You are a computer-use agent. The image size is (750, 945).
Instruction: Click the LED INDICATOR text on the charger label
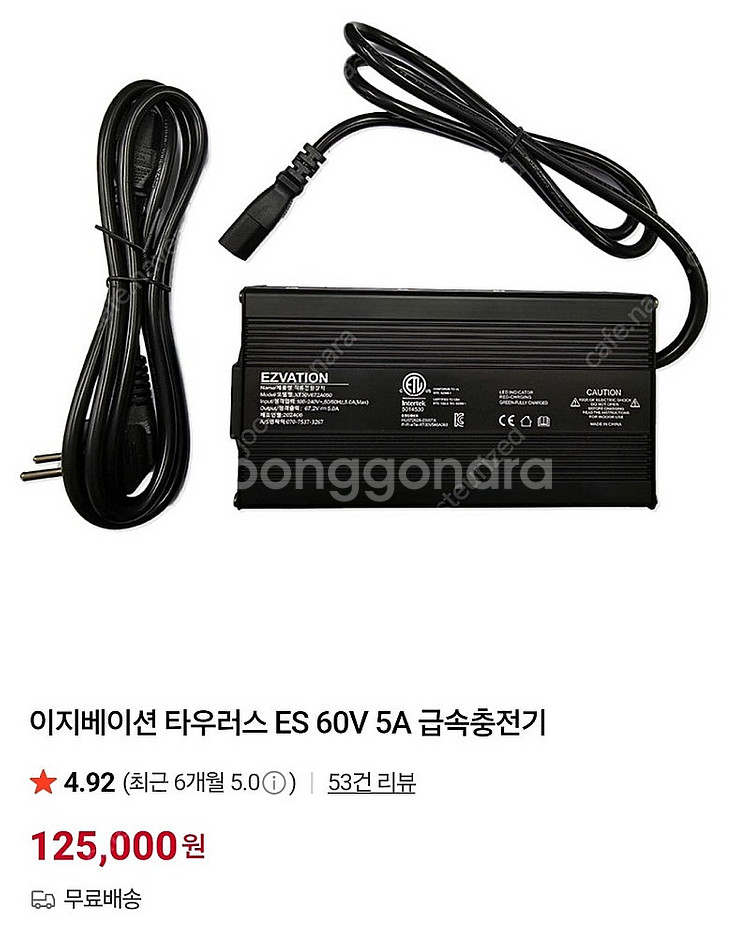coord(517,392)
